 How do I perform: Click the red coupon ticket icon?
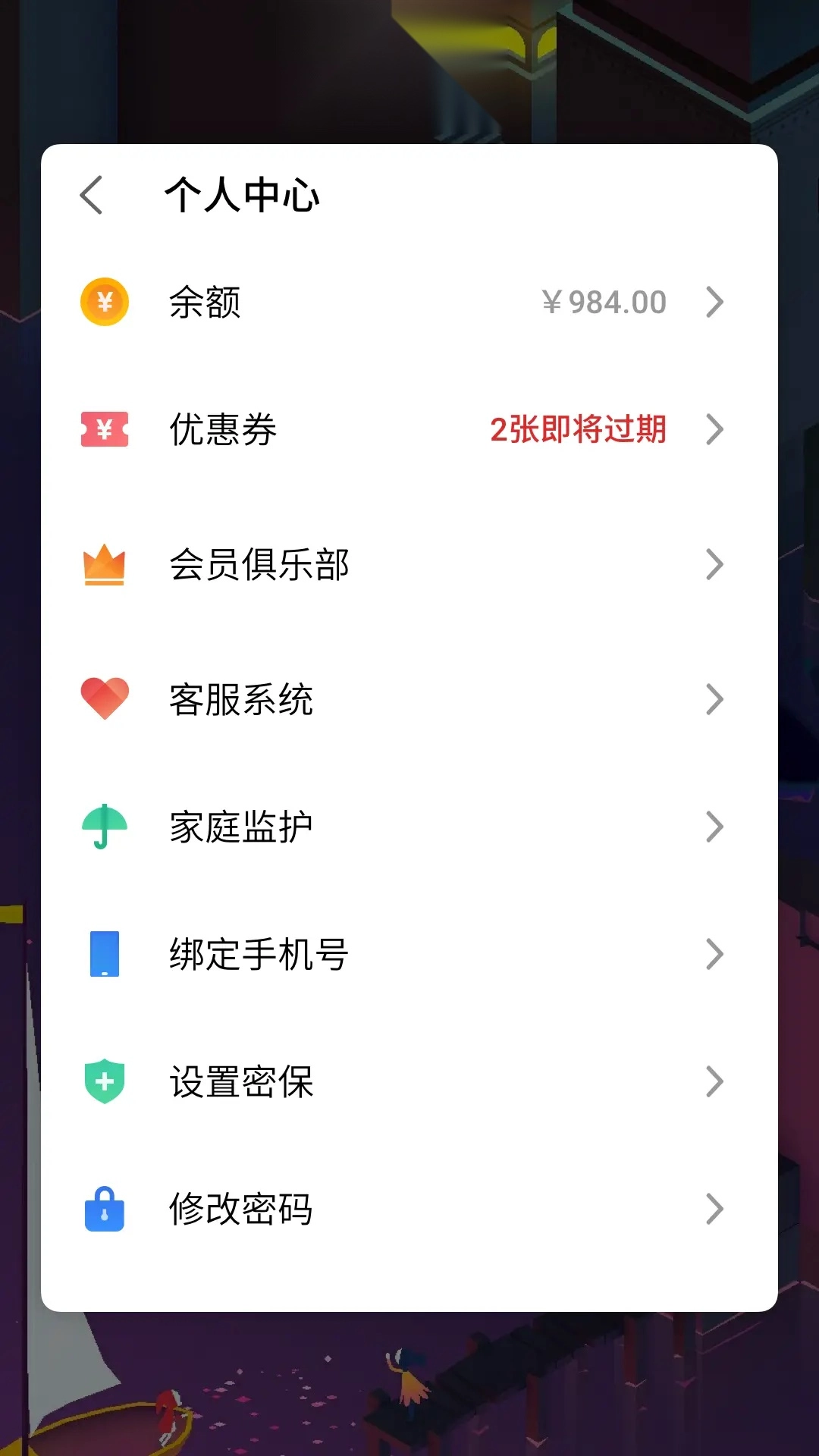pos(105,430)
